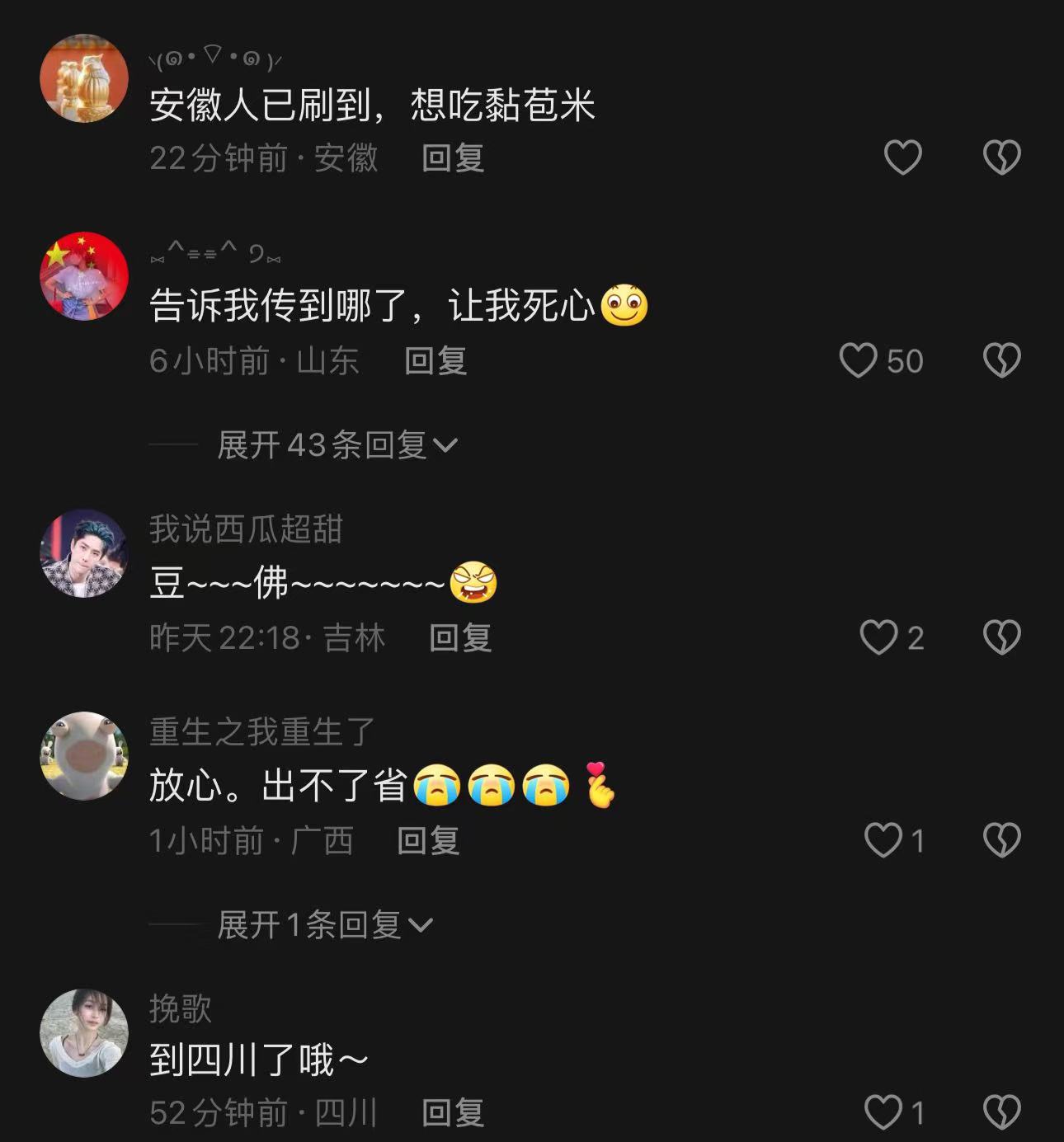This screenshot has width=1064, height=1142.
Task: Open 重生之我重生了's profile avatar
Action: 84,756
